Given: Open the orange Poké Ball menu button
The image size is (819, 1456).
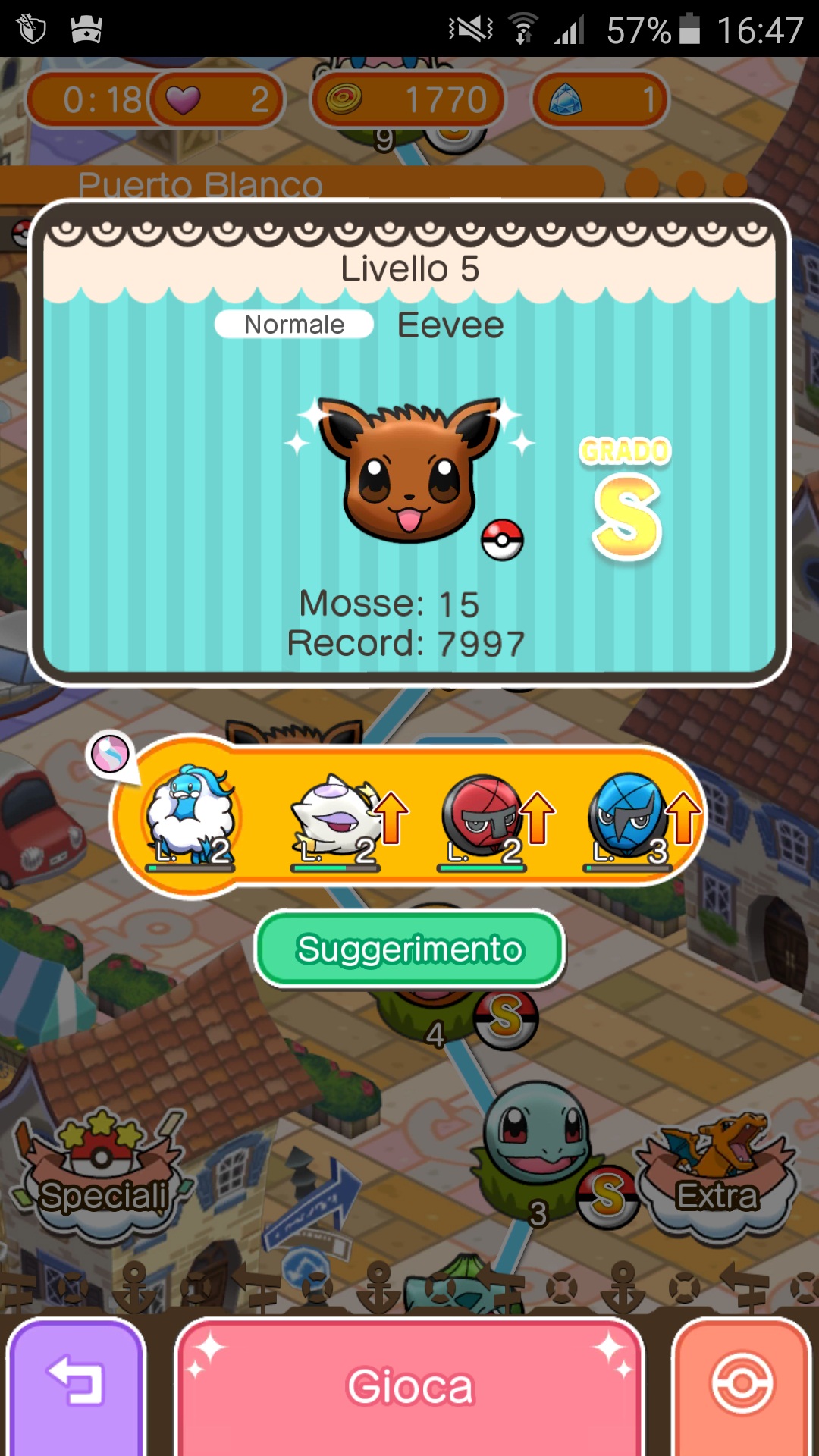Looking at the screenshot, I should (742, 1386).
